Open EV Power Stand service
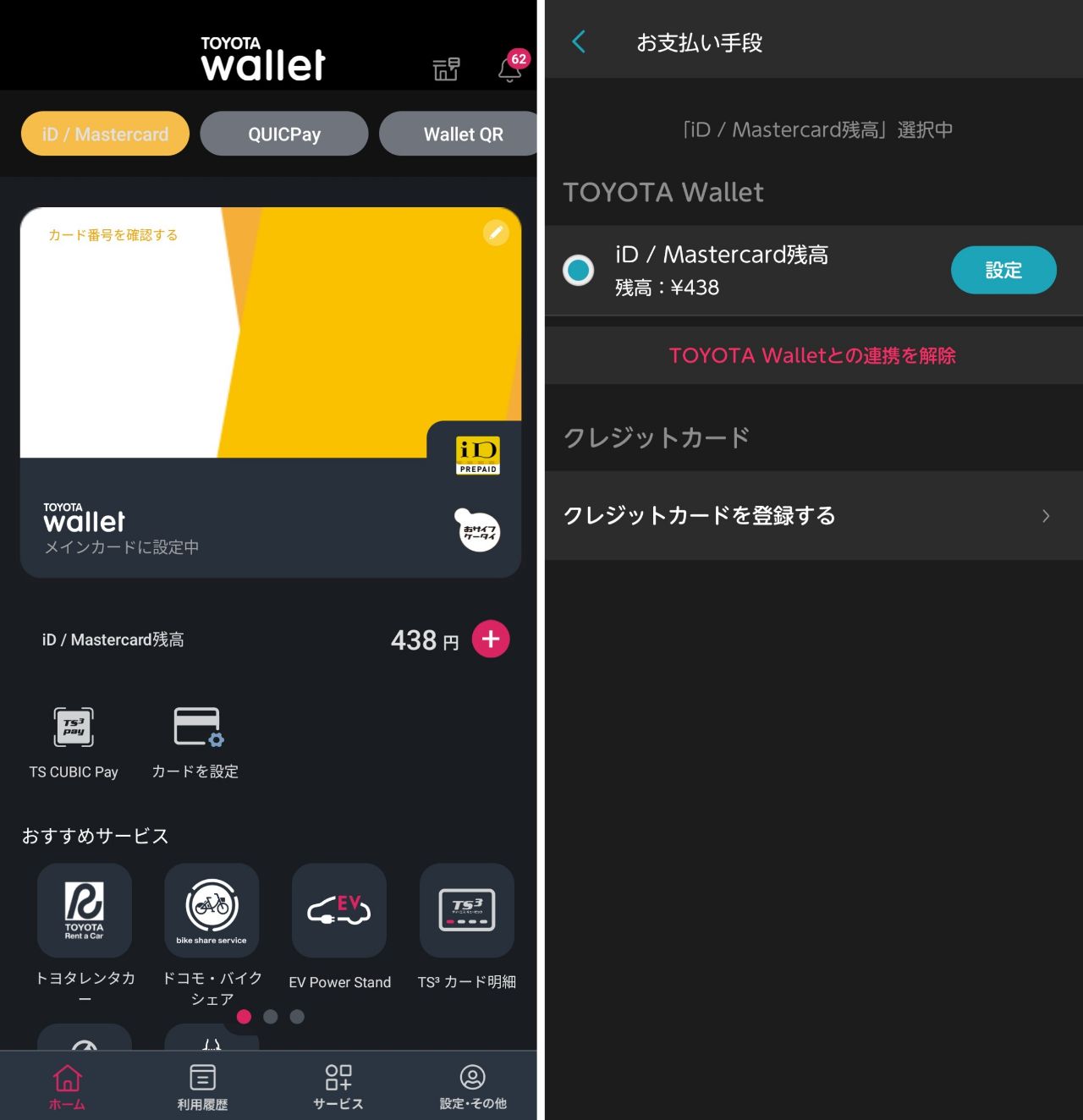Screen dimensions: 1083x1120 point(339,910)
